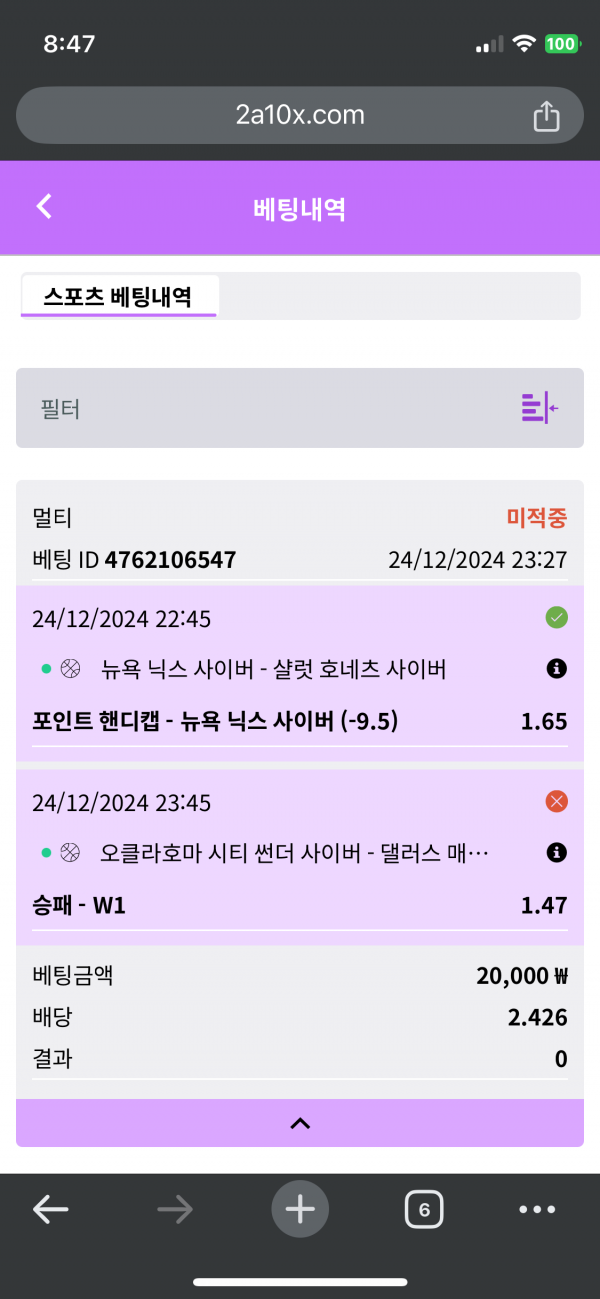Go back from the 베팅내역 page
This screenshot has width=600, height=1299.
click(44, 207)
